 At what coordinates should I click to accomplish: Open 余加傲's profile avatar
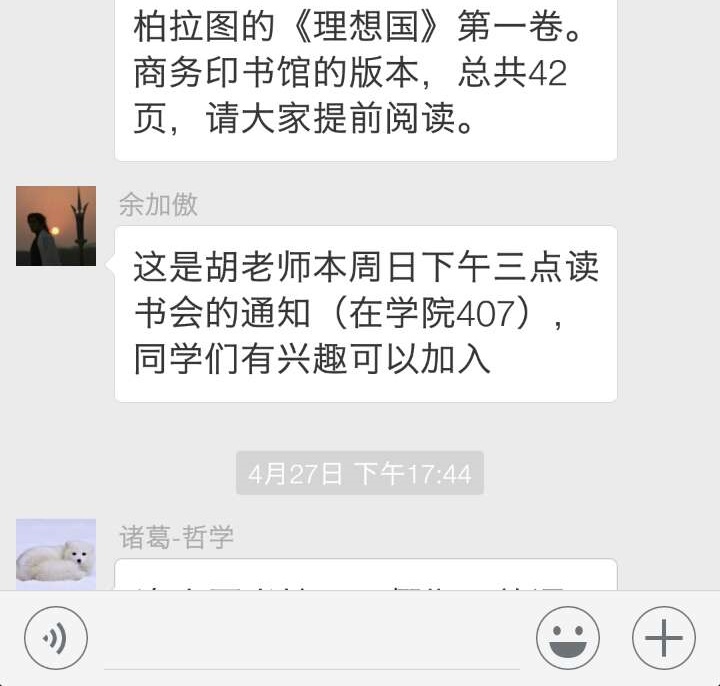[56, 226]
